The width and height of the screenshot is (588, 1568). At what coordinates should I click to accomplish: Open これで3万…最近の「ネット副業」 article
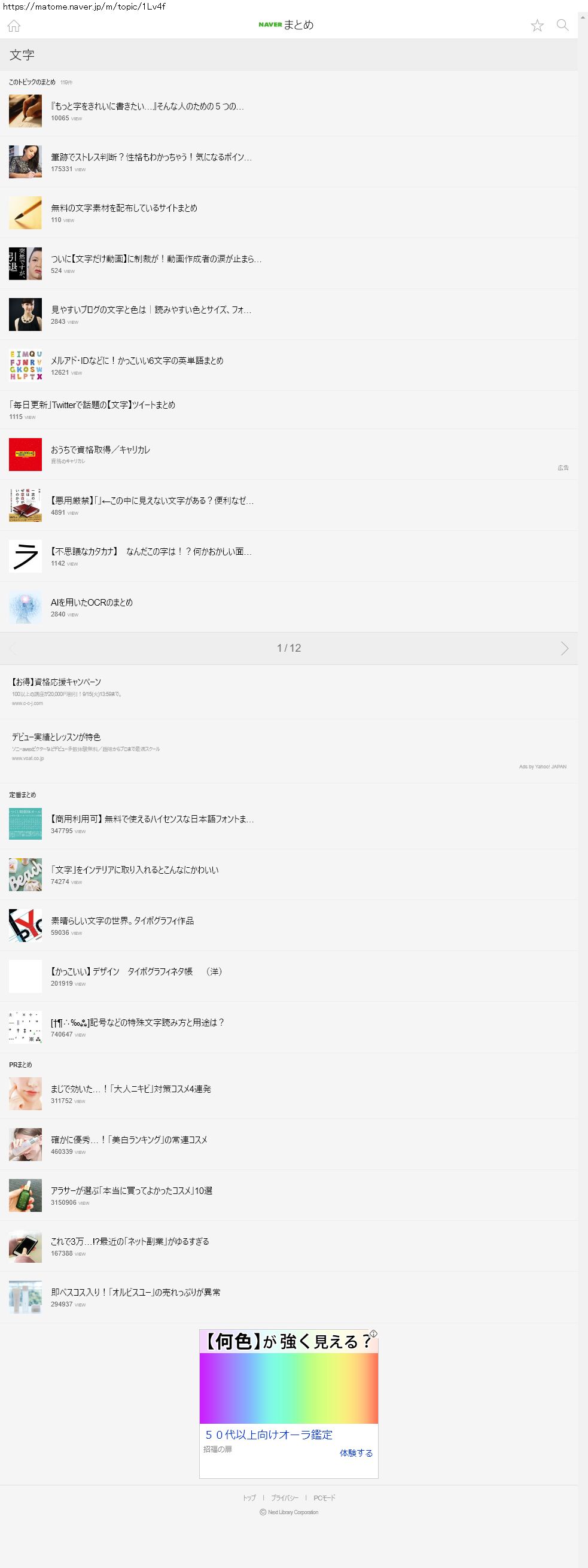(x=130, y=1242)
